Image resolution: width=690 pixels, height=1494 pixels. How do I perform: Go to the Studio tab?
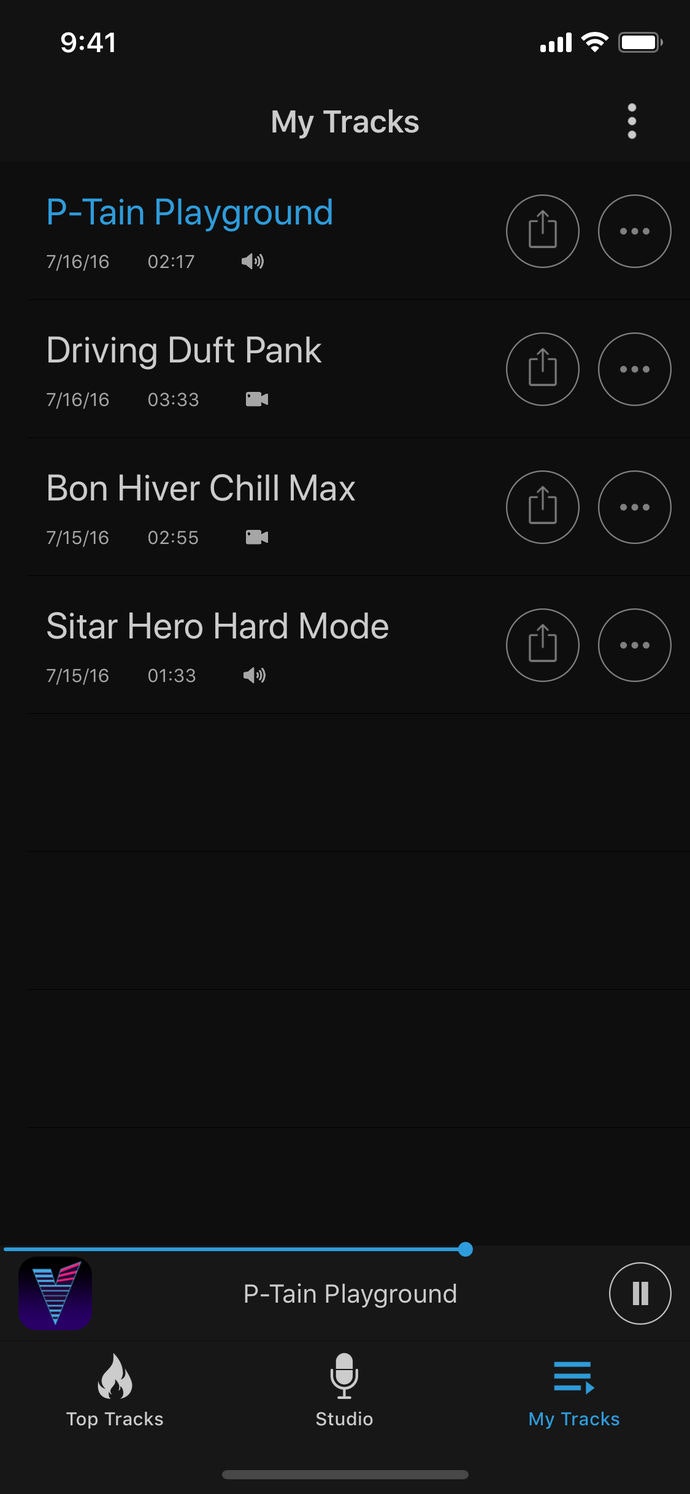pyautogui.click(x=344, y=1391)
